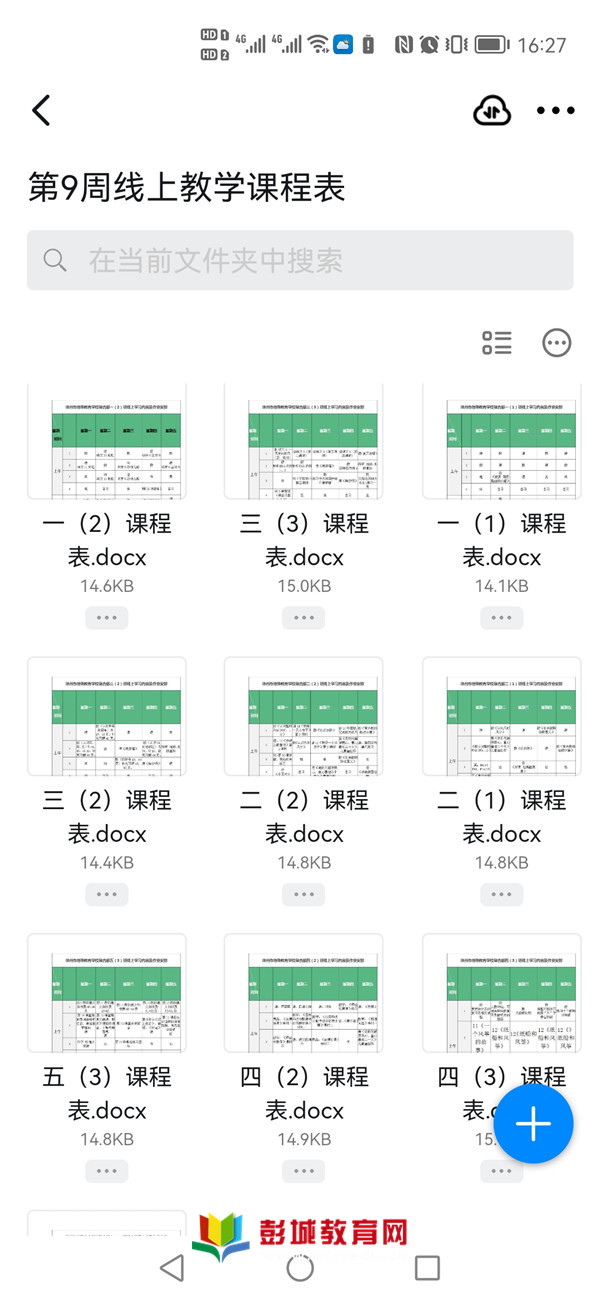The width and height of the screenshot is (600, 1300).
Task: Open 二（1）课程表.docx file
Action: point(502,717)
